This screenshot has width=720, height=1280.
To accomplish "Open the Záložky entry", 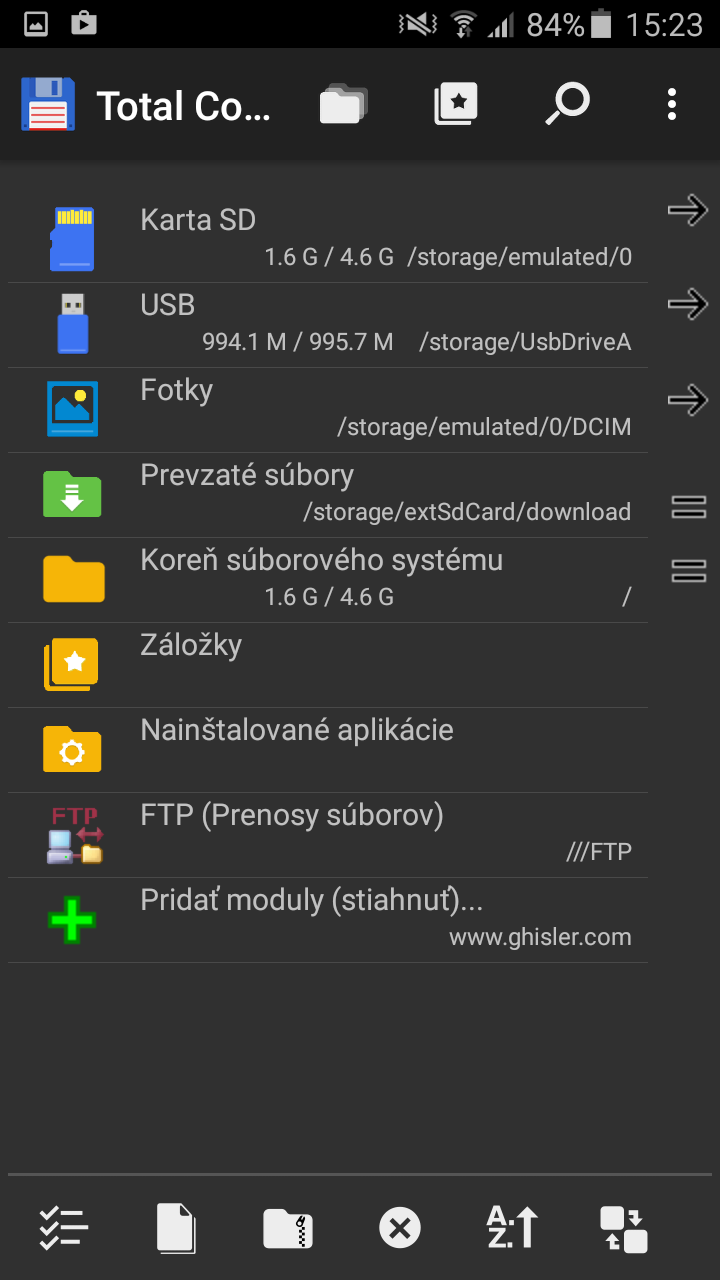I will click(328, 665).
